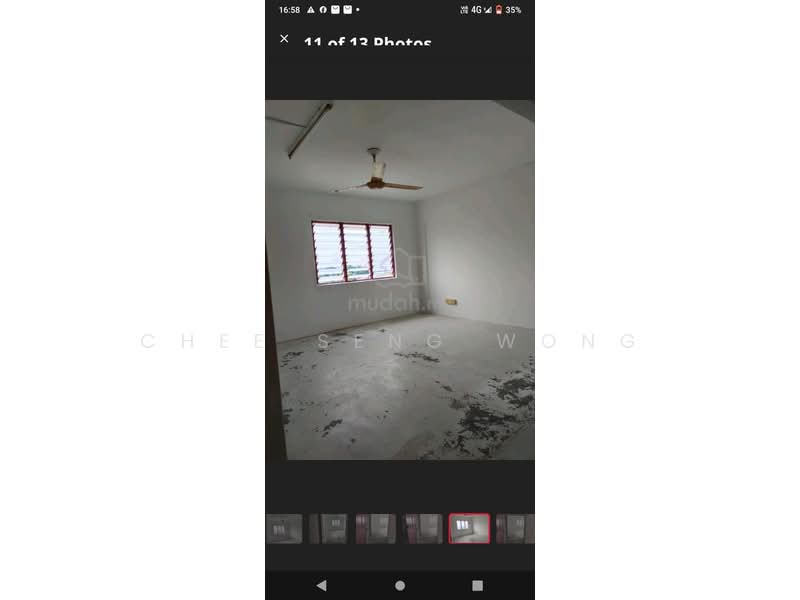Close the photo viewer
Viewport: 800px width, 600px height.
(284, 39)
